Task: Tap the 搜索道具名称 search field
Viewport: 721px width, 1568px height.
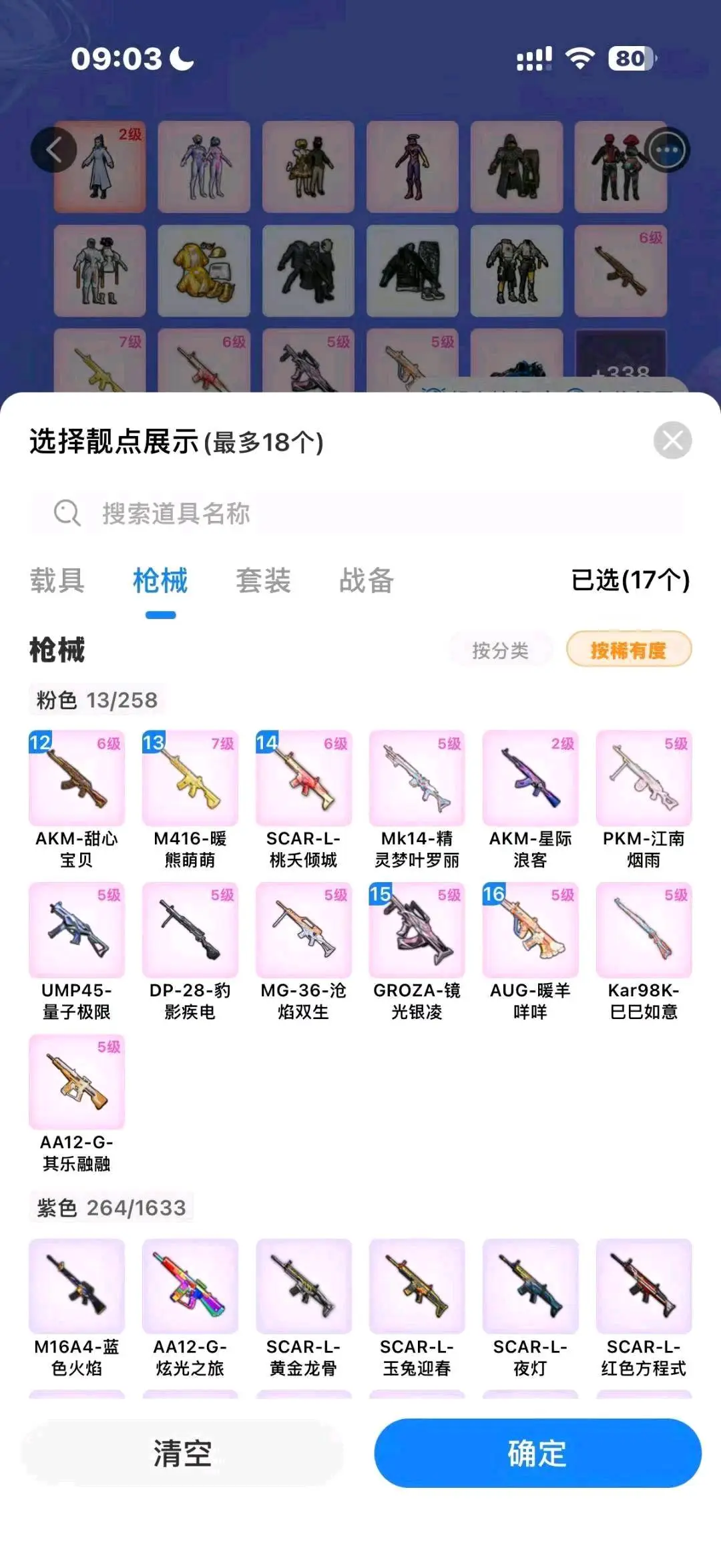Action: pos(357,514)
